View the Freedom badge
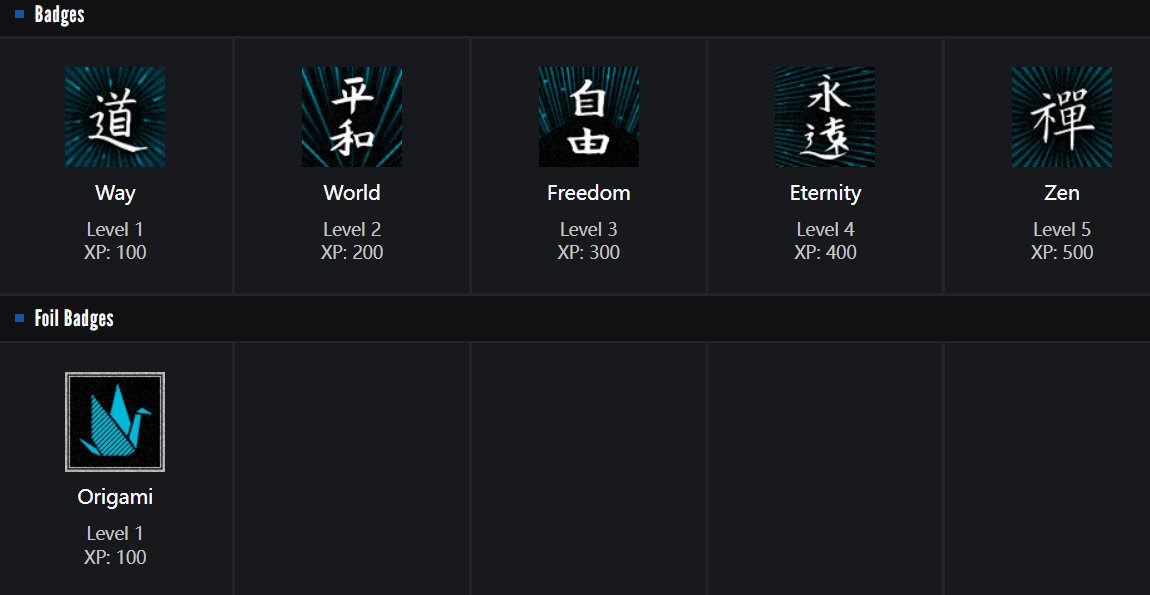The image size is (1150, 595). [x=588, y=117]
